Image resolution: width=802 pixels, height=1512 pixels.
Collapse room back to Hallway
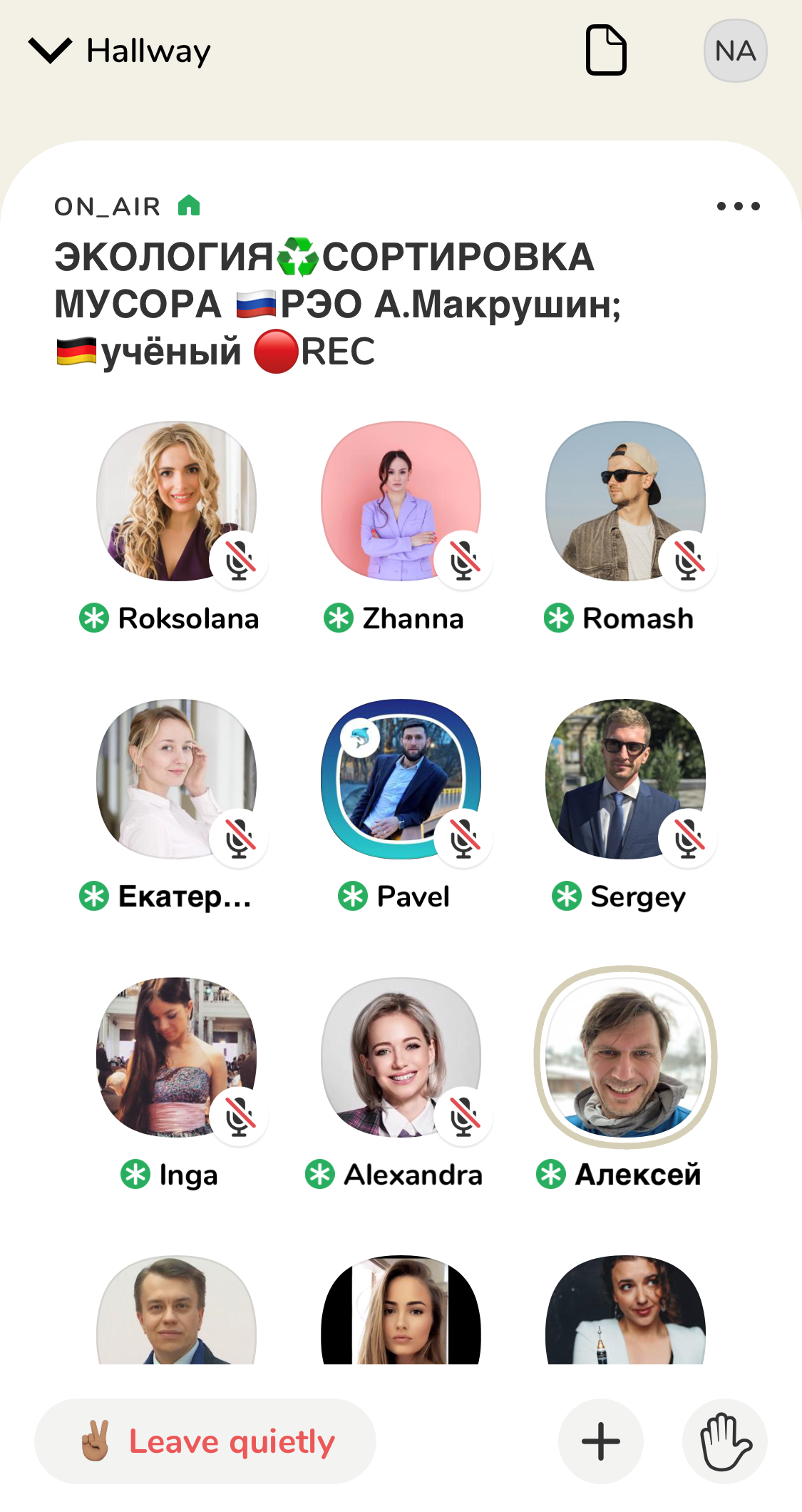tap(119, 51)
